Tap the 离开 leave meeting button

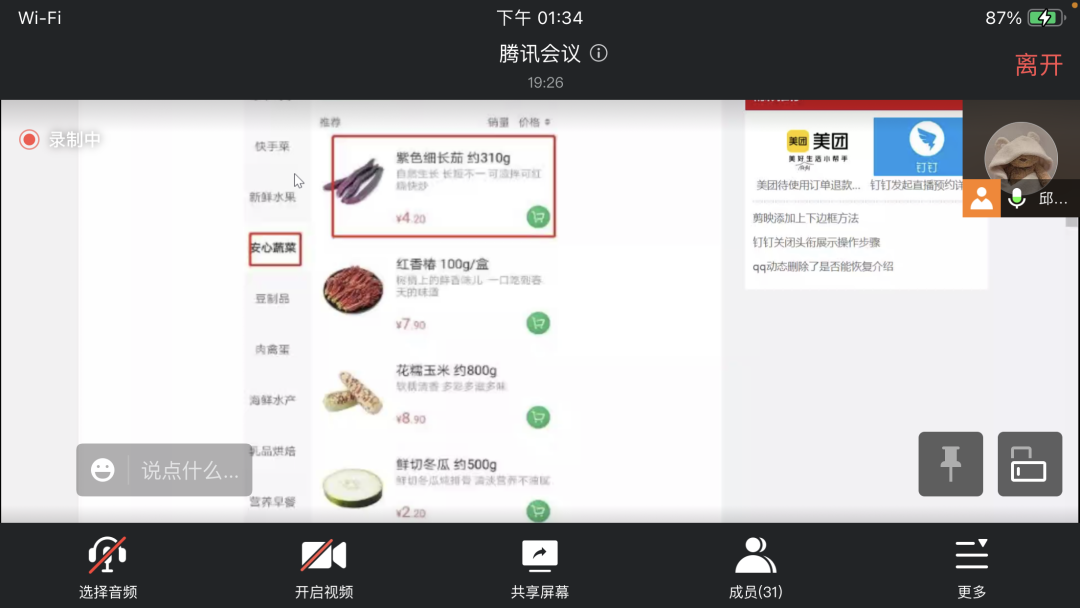coord(1038,65)
